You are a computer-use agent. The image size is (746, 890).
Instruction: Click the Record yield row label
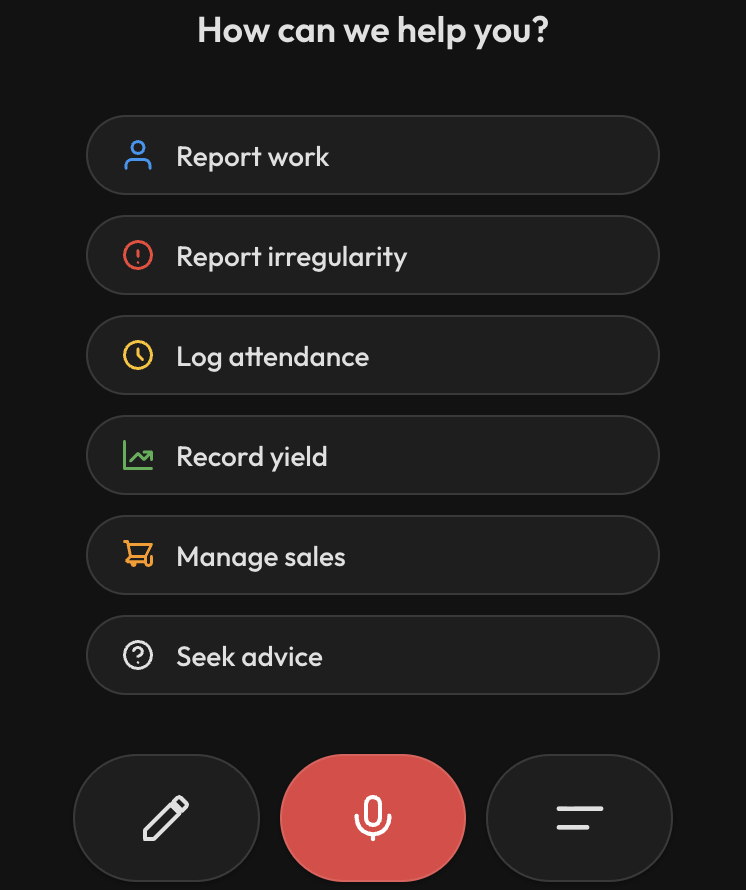tap(252, 456)
